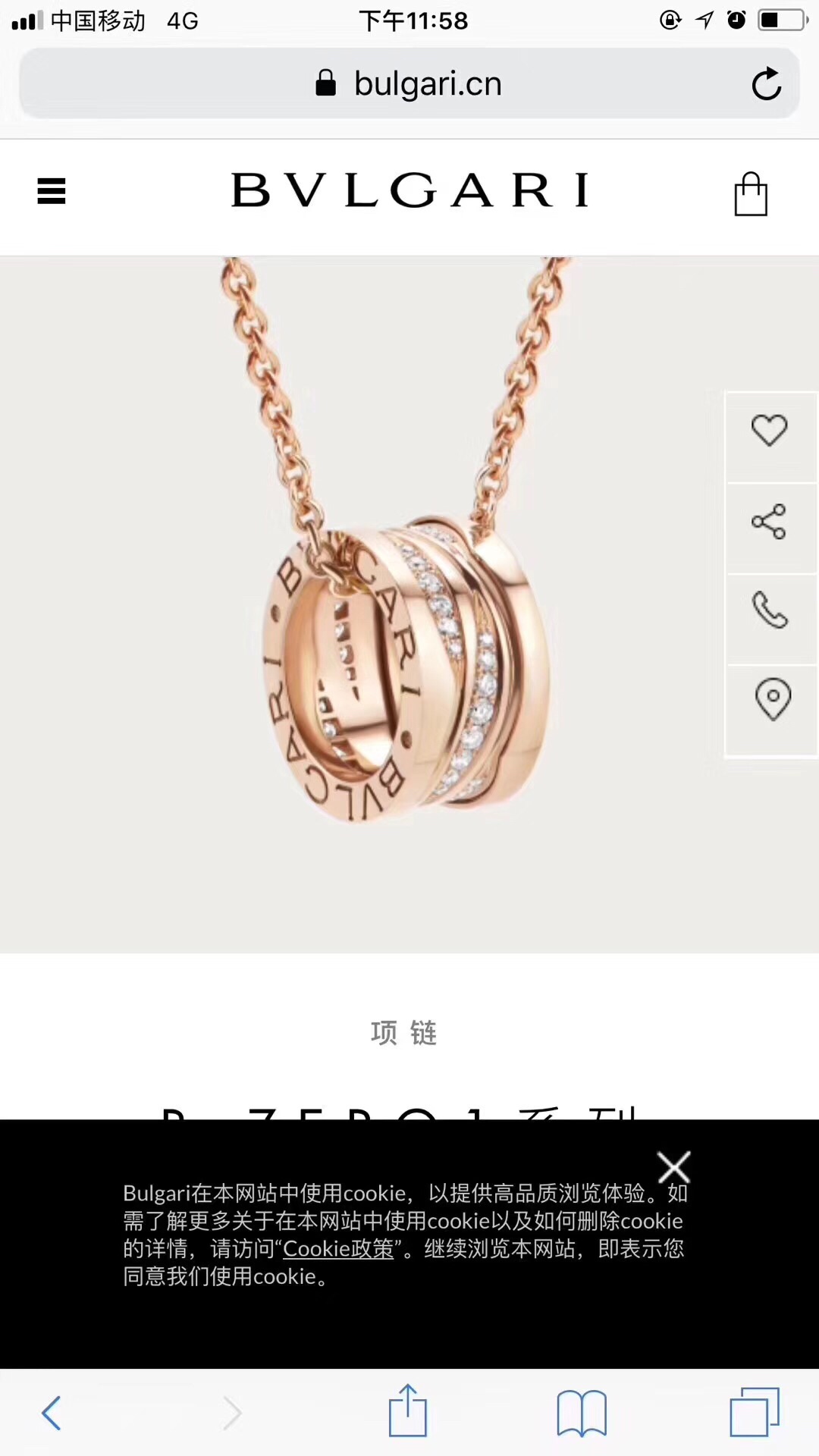Tap the phone contact icon

click(769, 611)
